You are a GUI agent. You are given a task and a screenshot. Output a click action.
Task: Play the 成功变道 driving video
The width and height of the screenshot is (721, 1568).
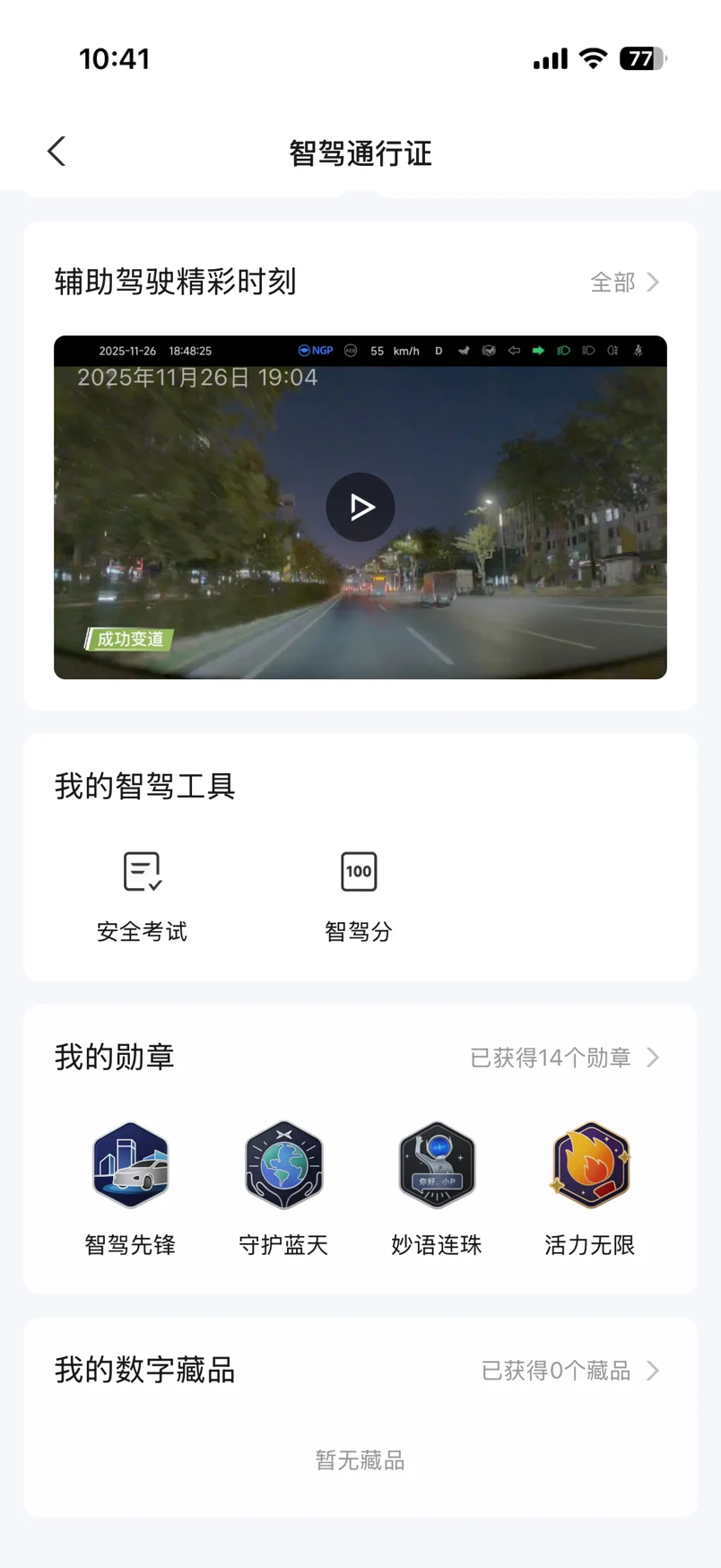pyautogui.click(x=360, y=507)
